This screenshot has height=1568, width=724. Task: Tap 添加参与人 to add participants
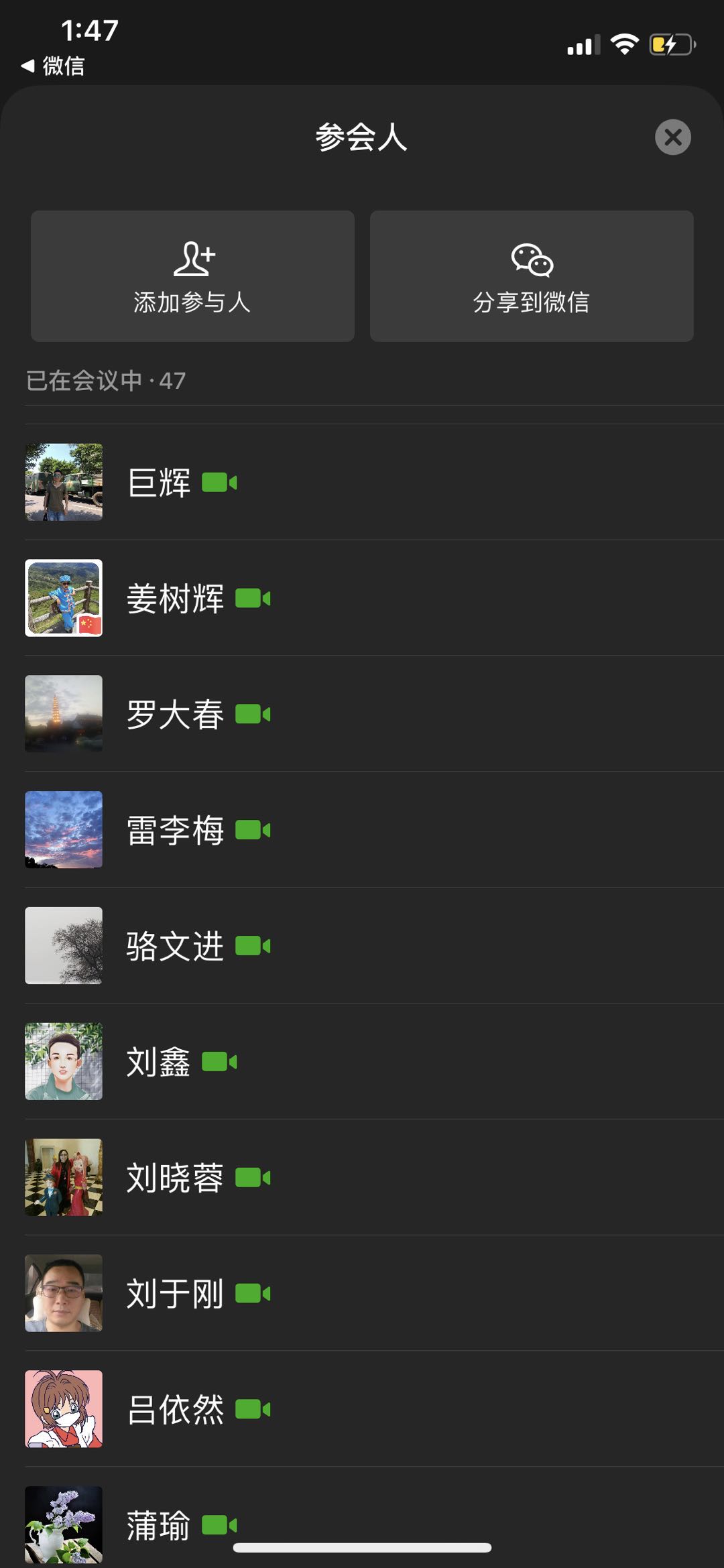192,276
